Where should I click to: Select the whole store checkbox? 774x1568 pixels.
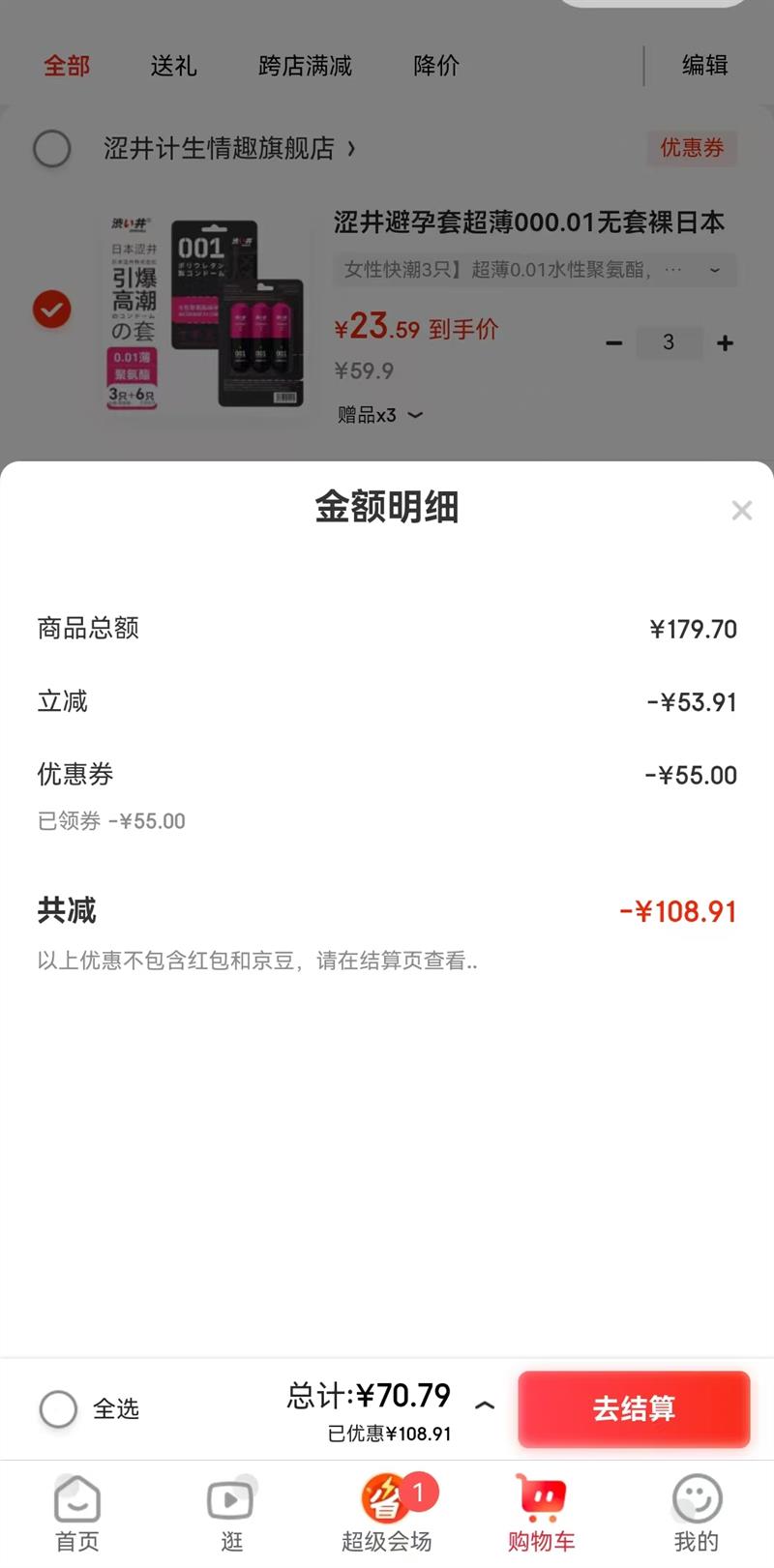(x=52, y=148)
